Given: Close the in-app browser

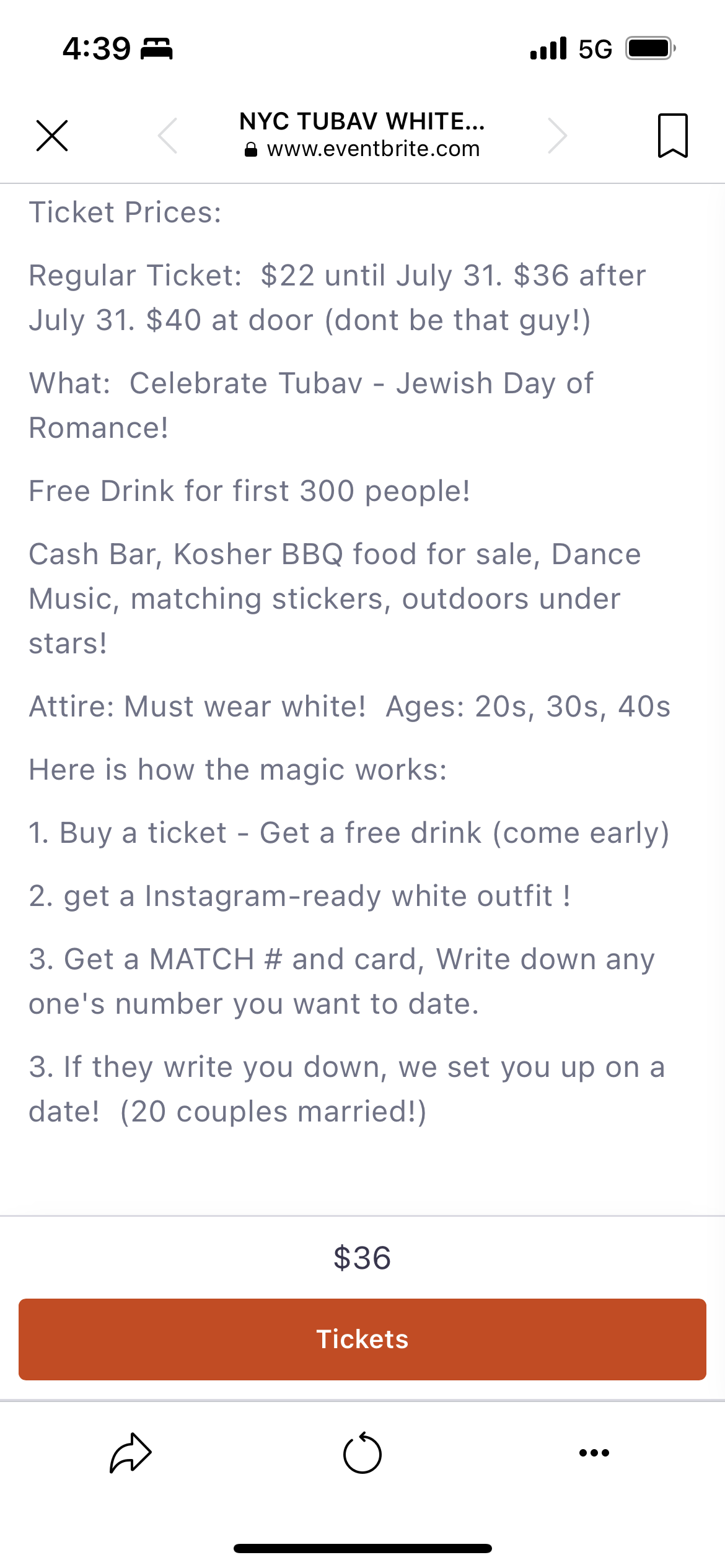Looking at the screenshot, I should click(x=52, y=136).
